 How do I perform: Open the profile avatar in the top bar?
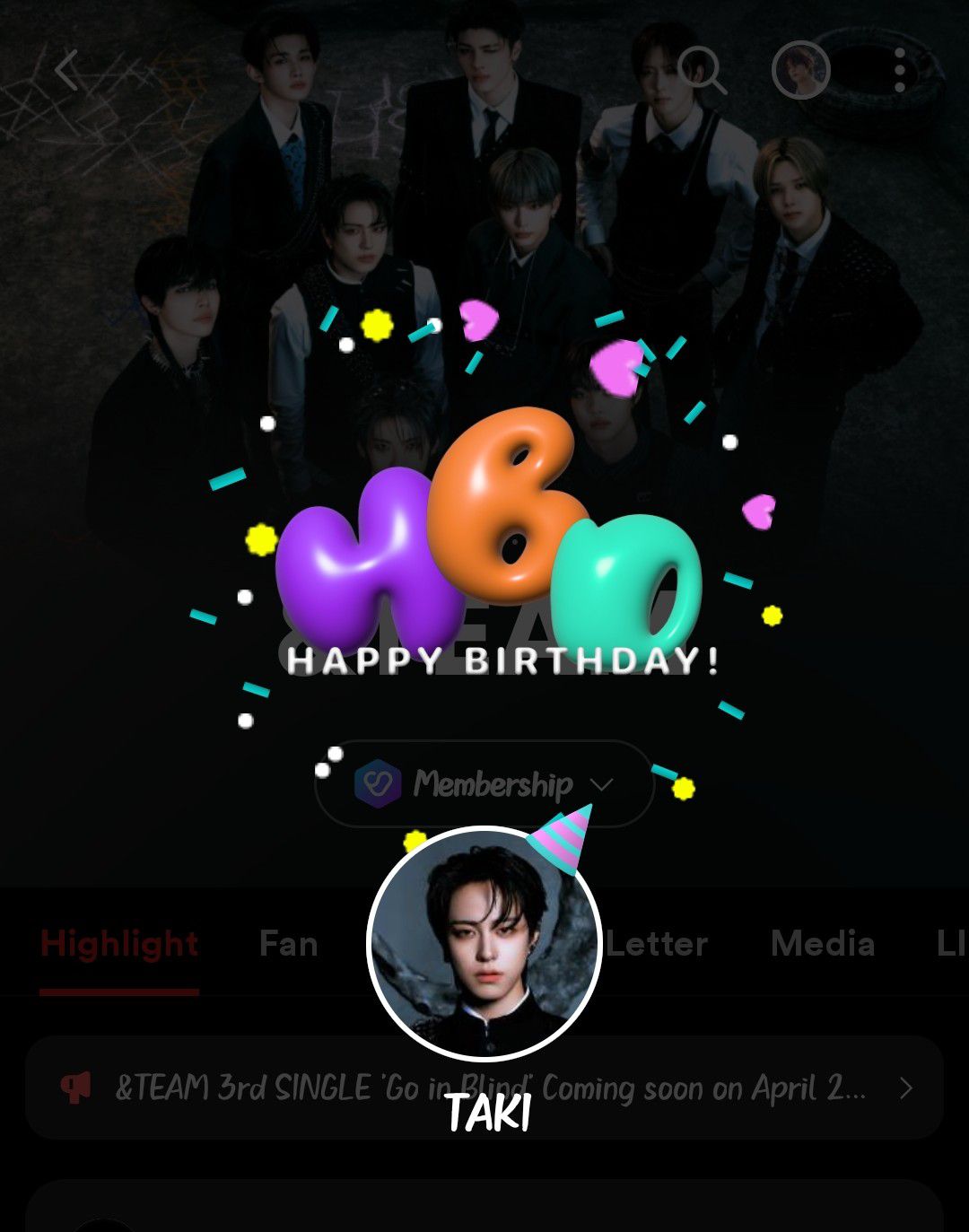pyautogui.click(x=800, y=70)
